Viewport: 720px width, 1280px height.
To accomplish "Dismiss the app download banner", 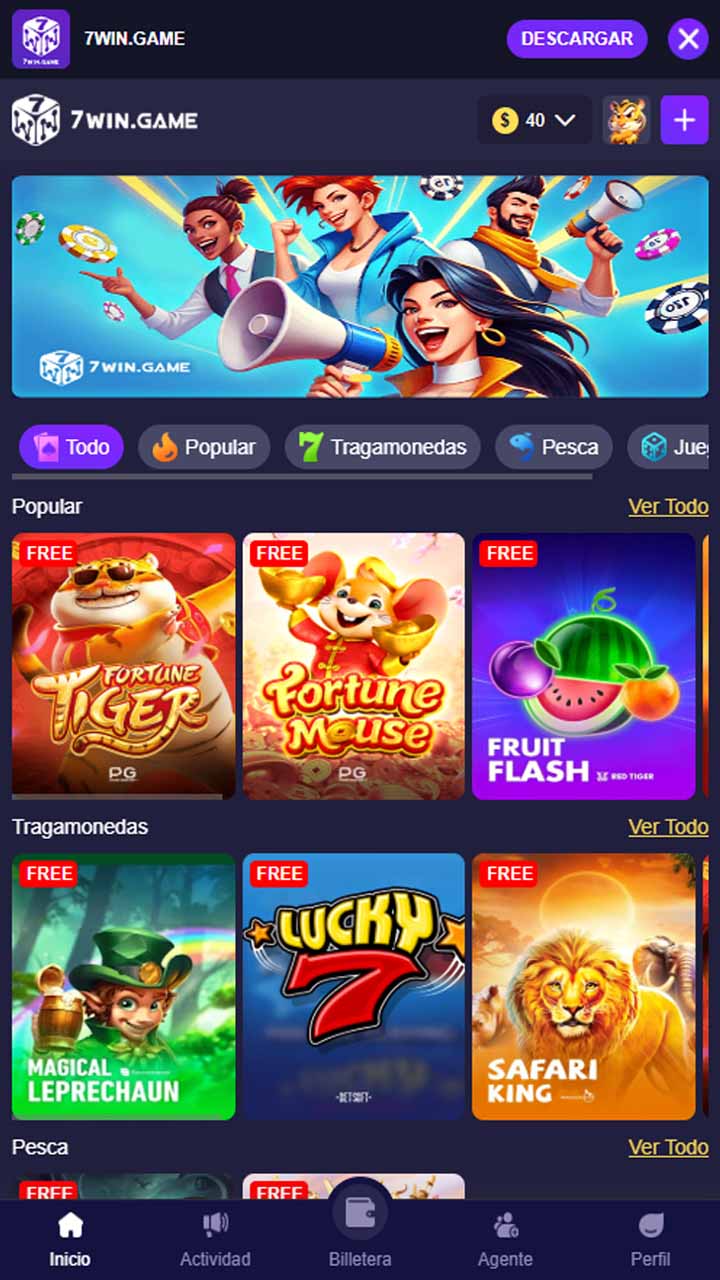I will point(688,39).
